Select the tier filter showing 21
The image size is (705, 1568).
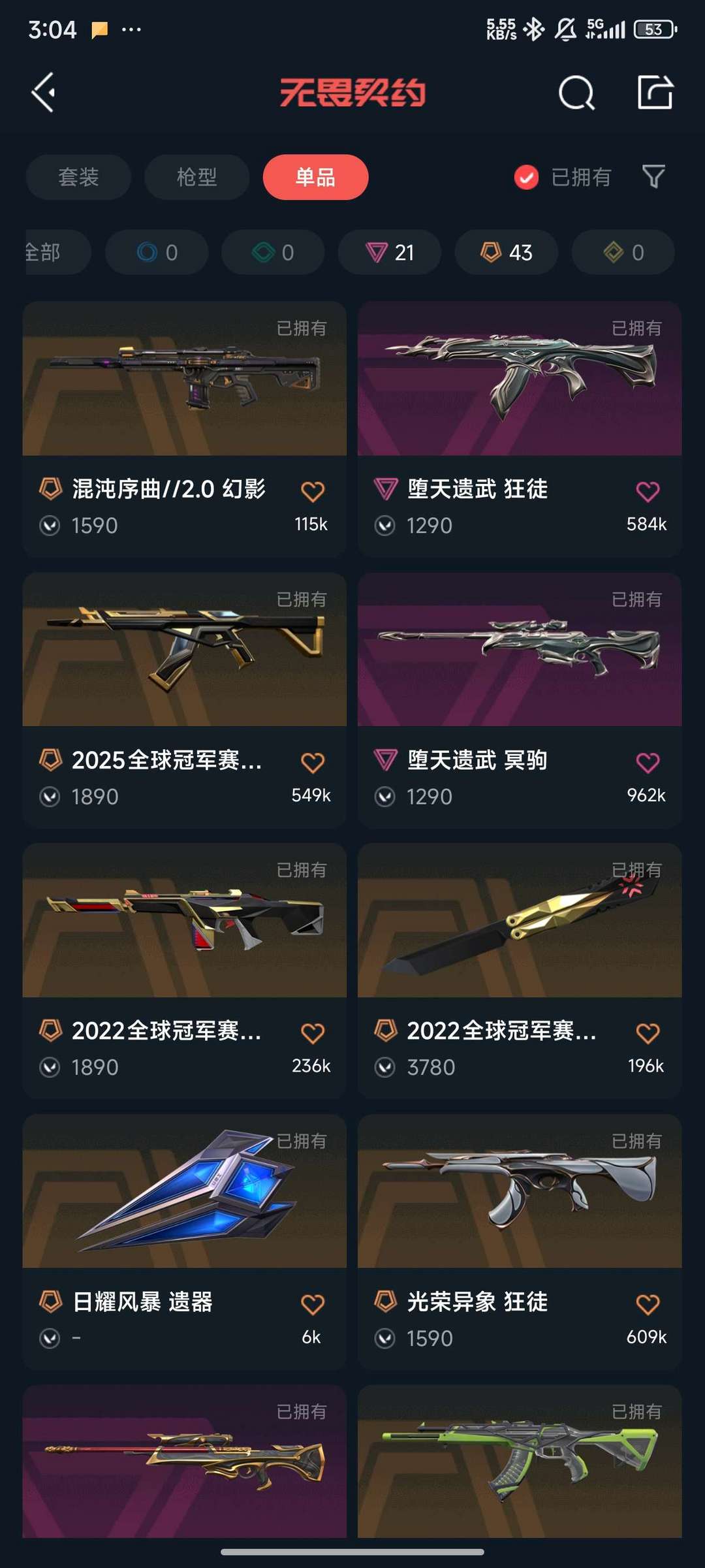(389, 252)
